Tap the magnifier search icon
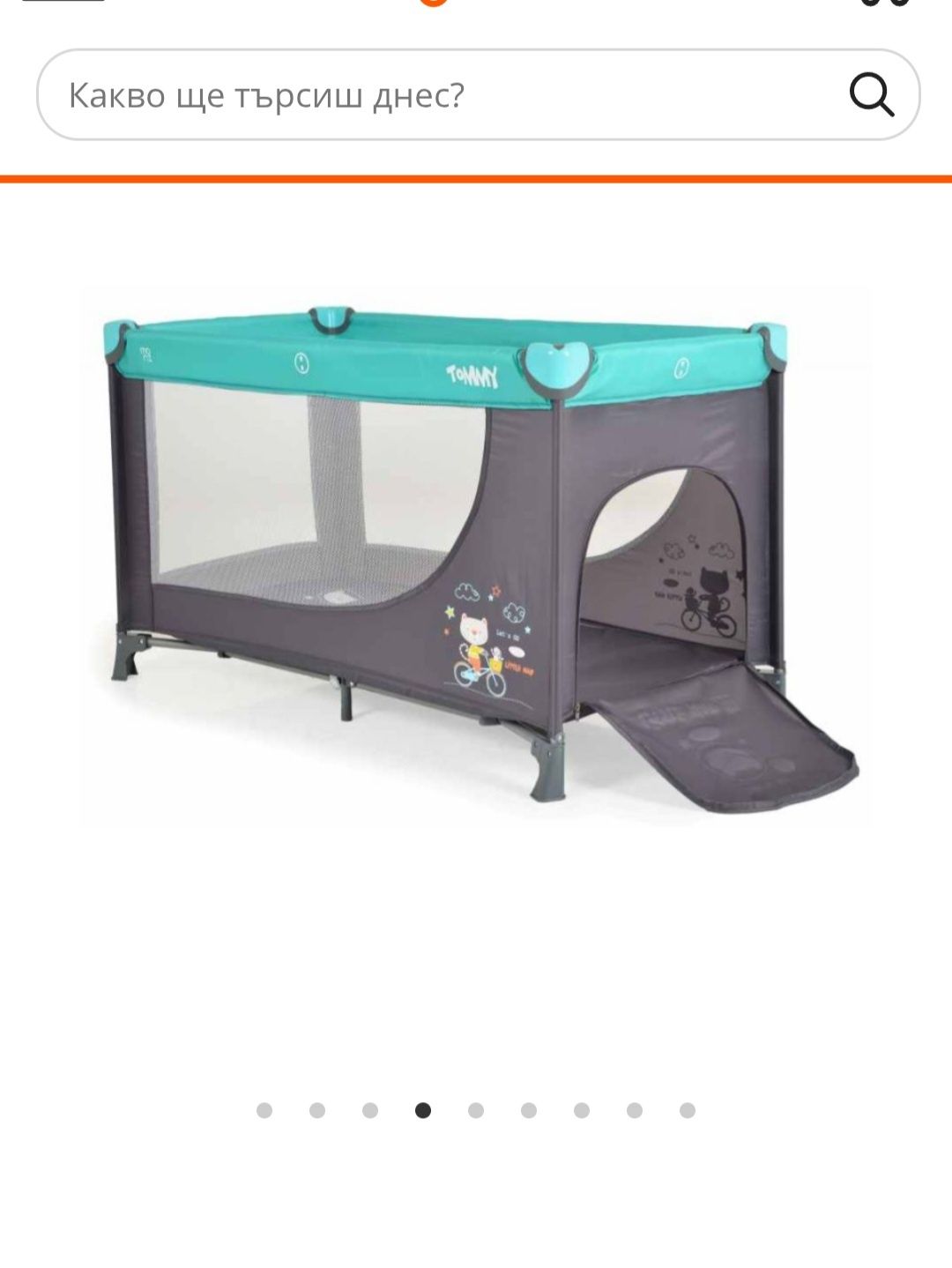 871,94
